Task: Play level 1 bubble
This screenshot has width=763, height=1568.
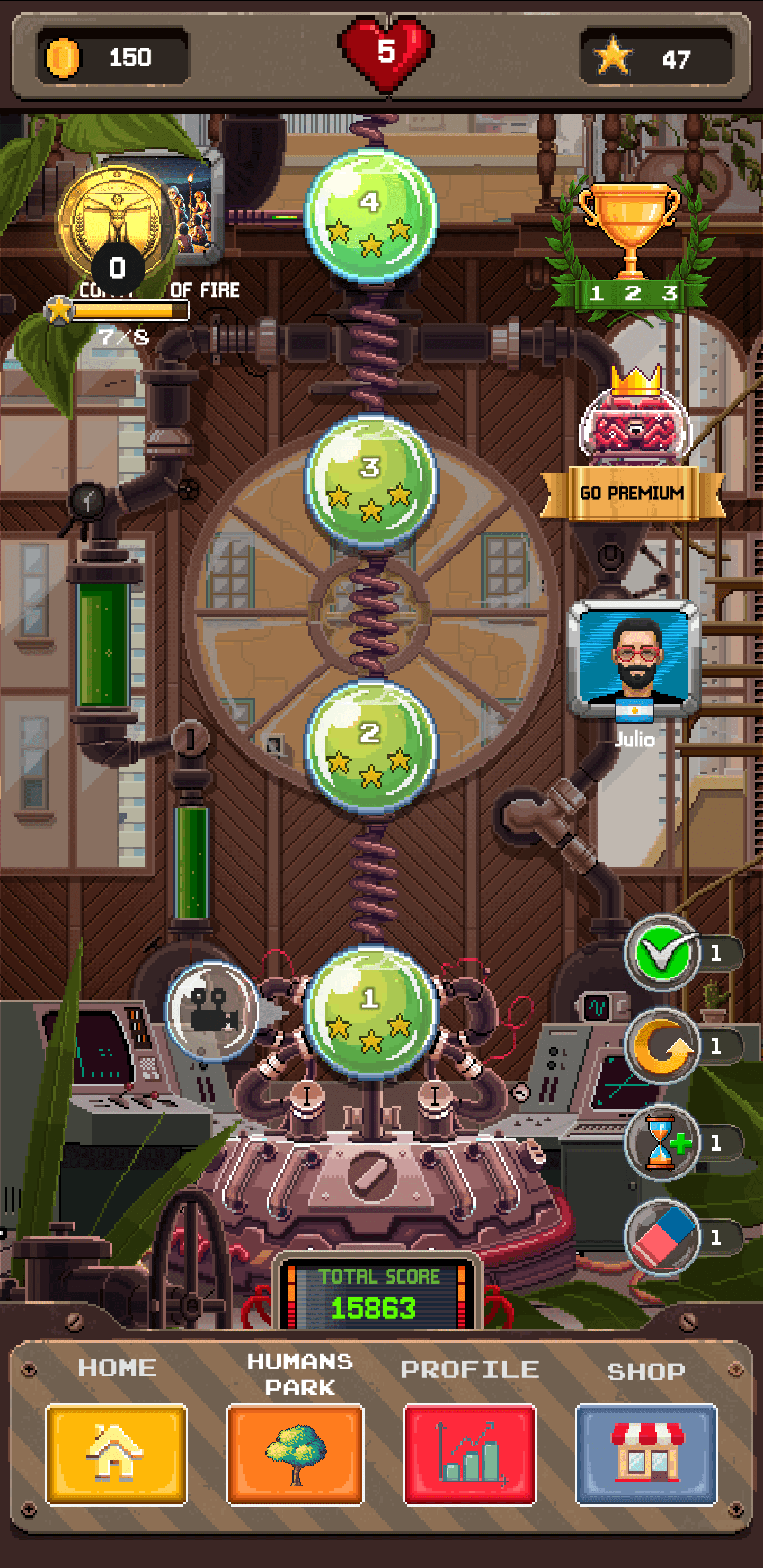Action: [370, 1012]
